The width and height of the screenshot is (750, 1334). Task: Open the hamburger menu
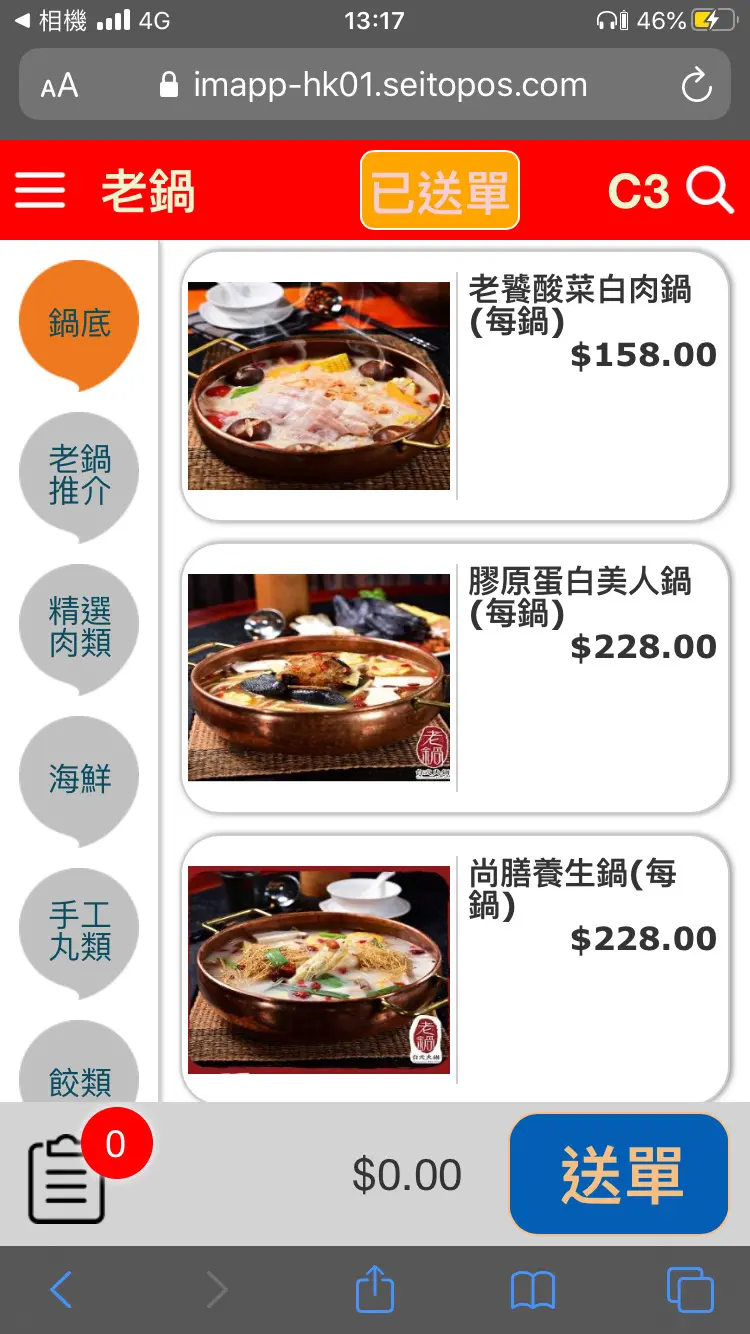(40, 190)
